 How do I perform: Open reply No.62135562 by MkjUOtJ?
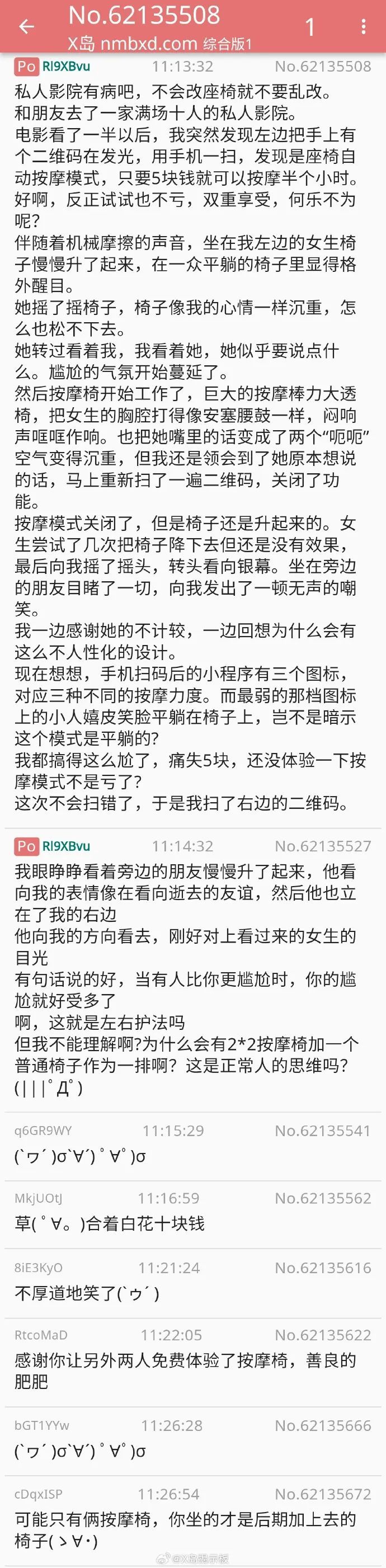tap(192, 1213)
